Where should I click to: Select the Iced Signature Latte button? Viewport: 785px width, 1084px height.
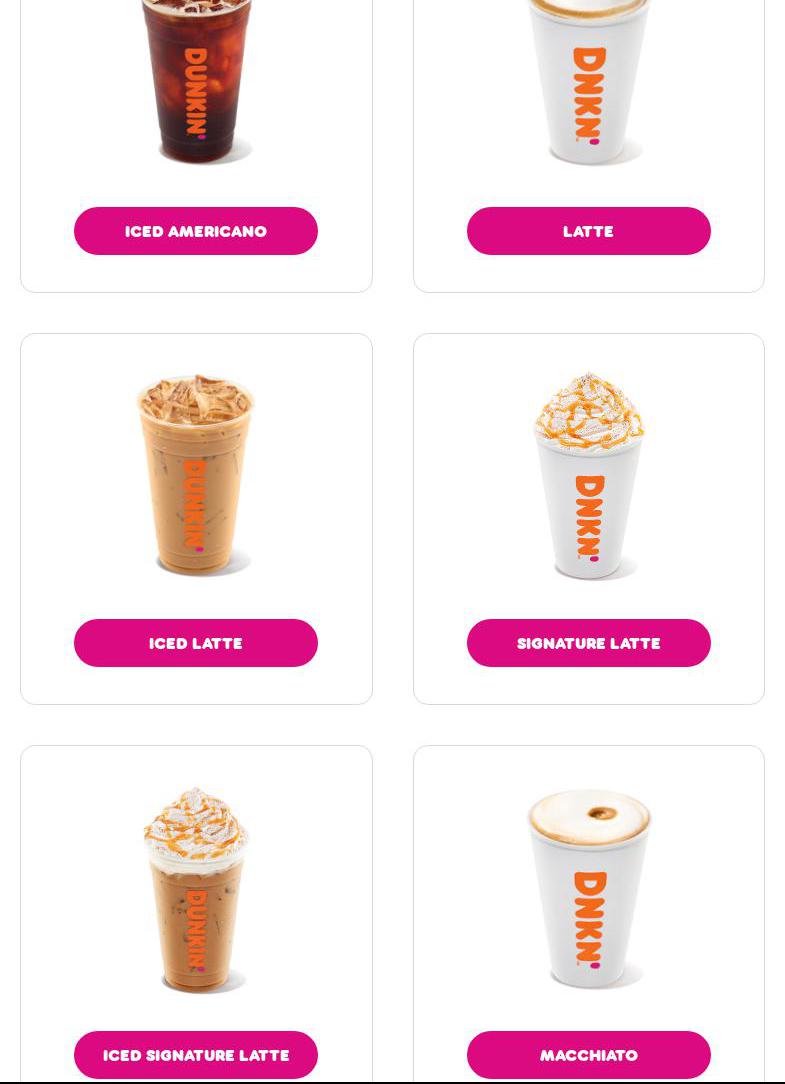click(196, 1055)
